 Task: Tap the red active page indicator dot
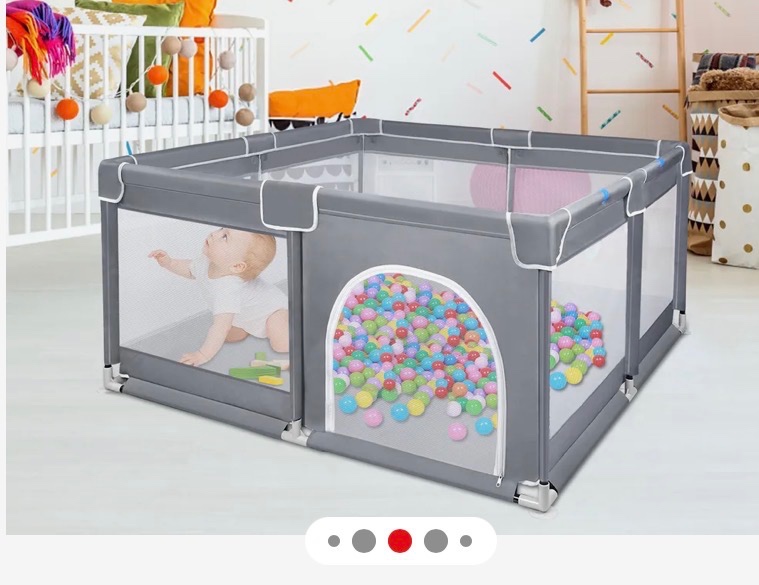(399, 541)
